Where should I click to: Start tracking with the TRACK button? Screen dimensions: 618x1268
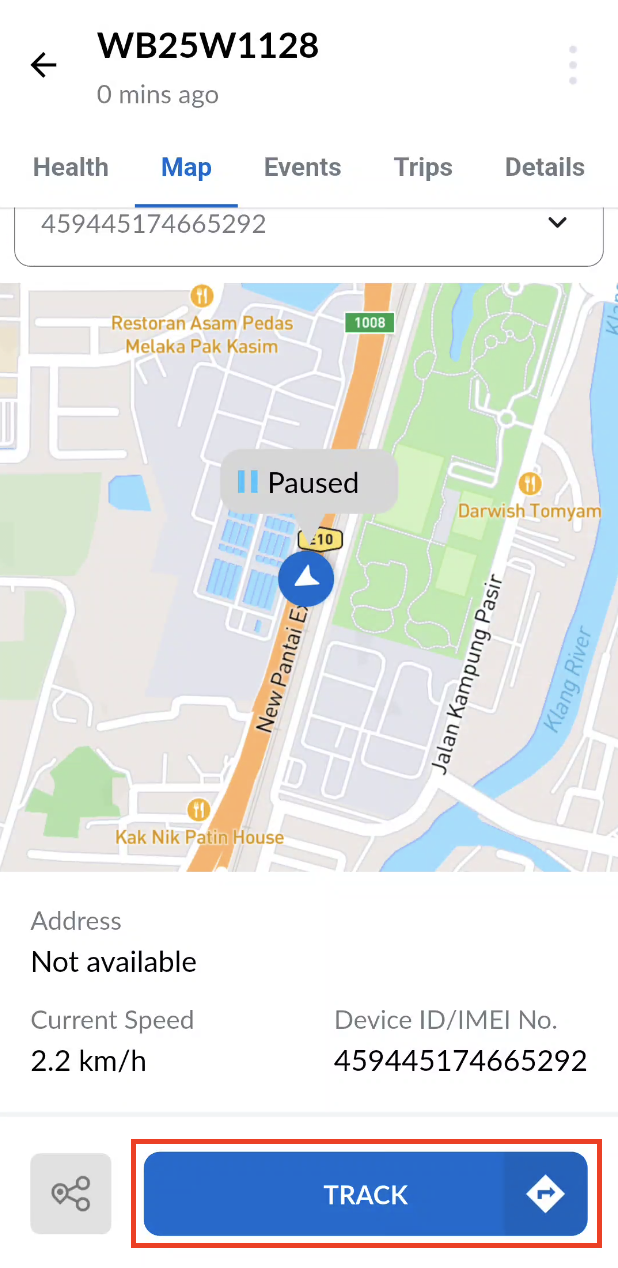click(x=366, y=1194)
